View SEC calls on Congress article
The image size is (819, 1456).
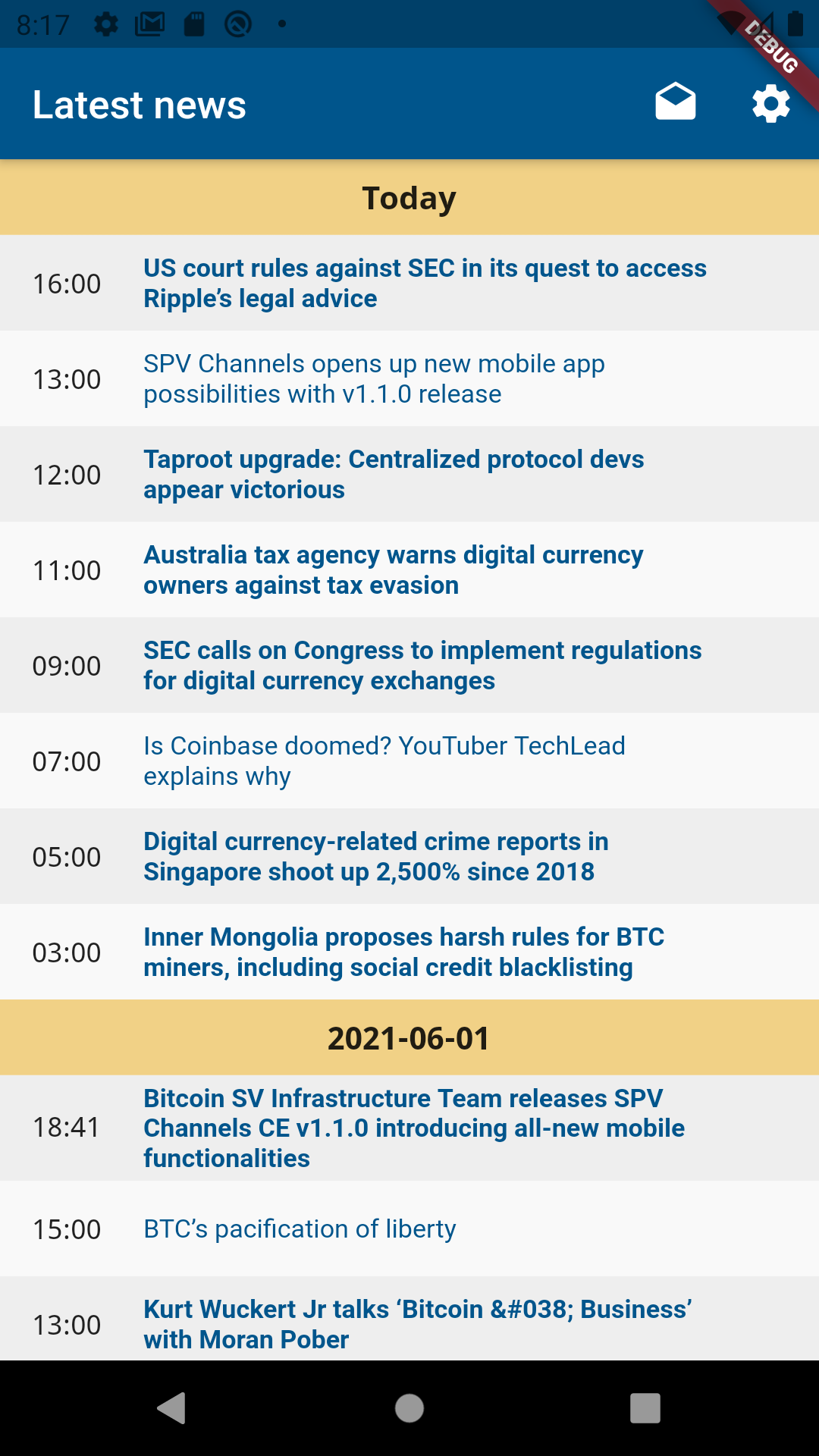click(x=409, y=665)
